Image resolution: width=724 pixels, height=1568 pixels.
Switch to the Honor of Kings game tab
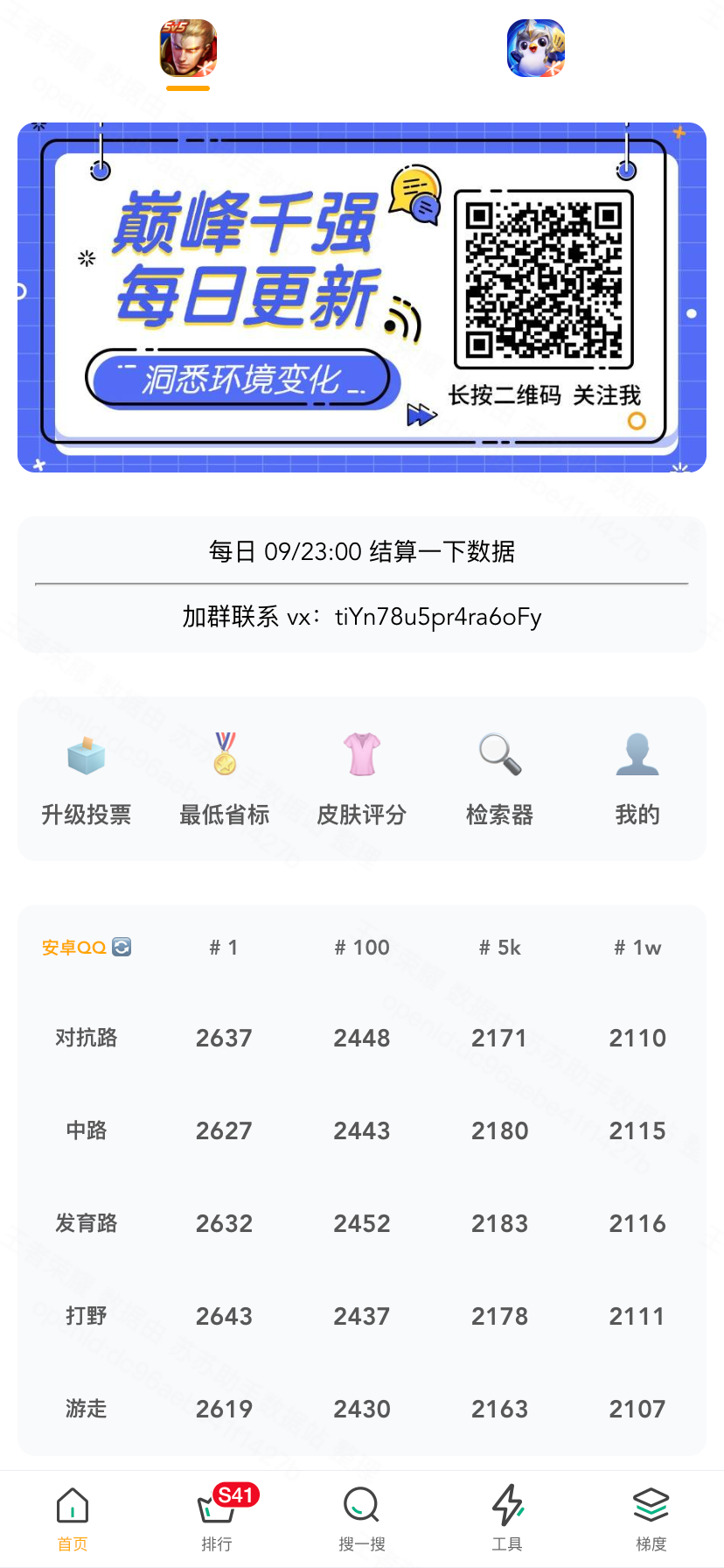[188, 49]
